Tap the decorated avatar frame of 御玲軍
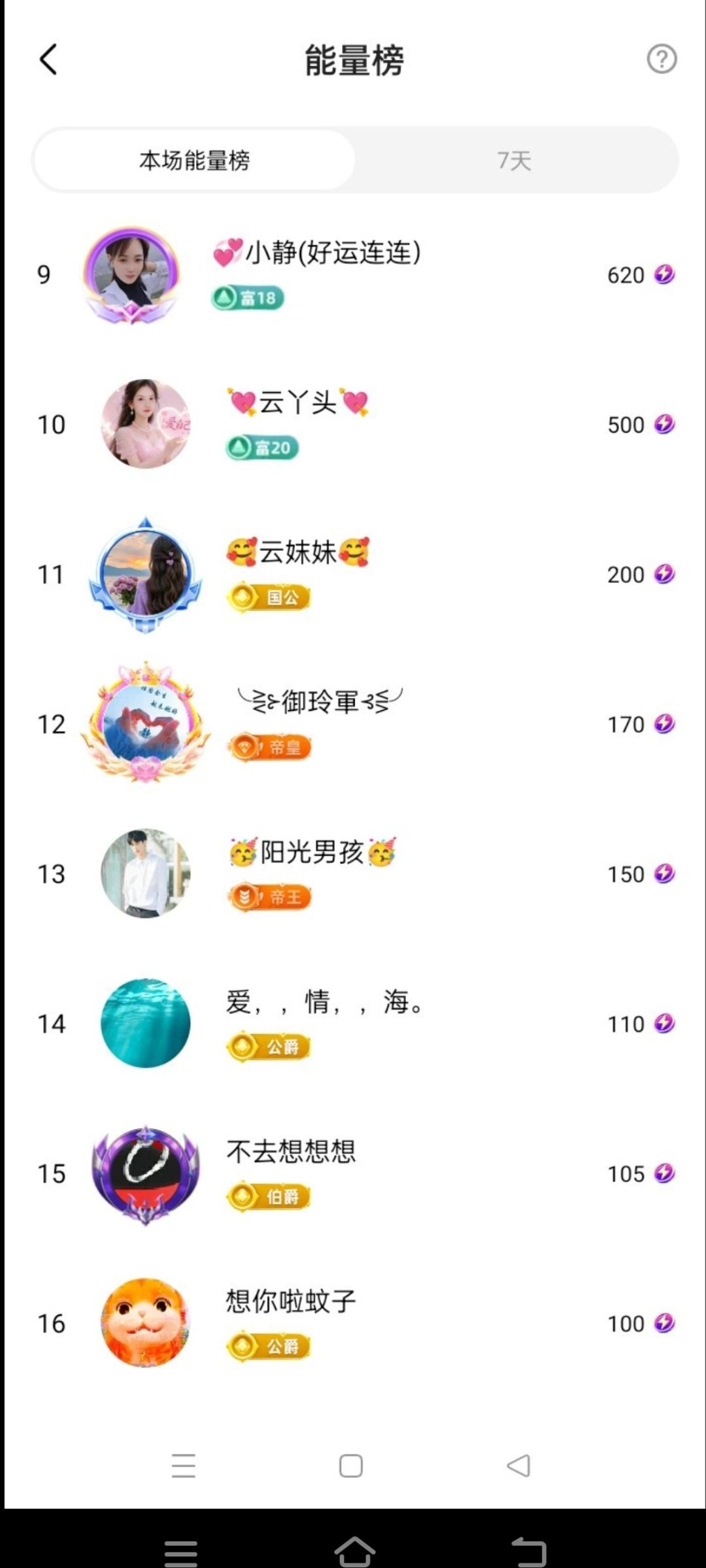Image resolution: width=706 pixels, height=1568 pixels. pos(145,724)
